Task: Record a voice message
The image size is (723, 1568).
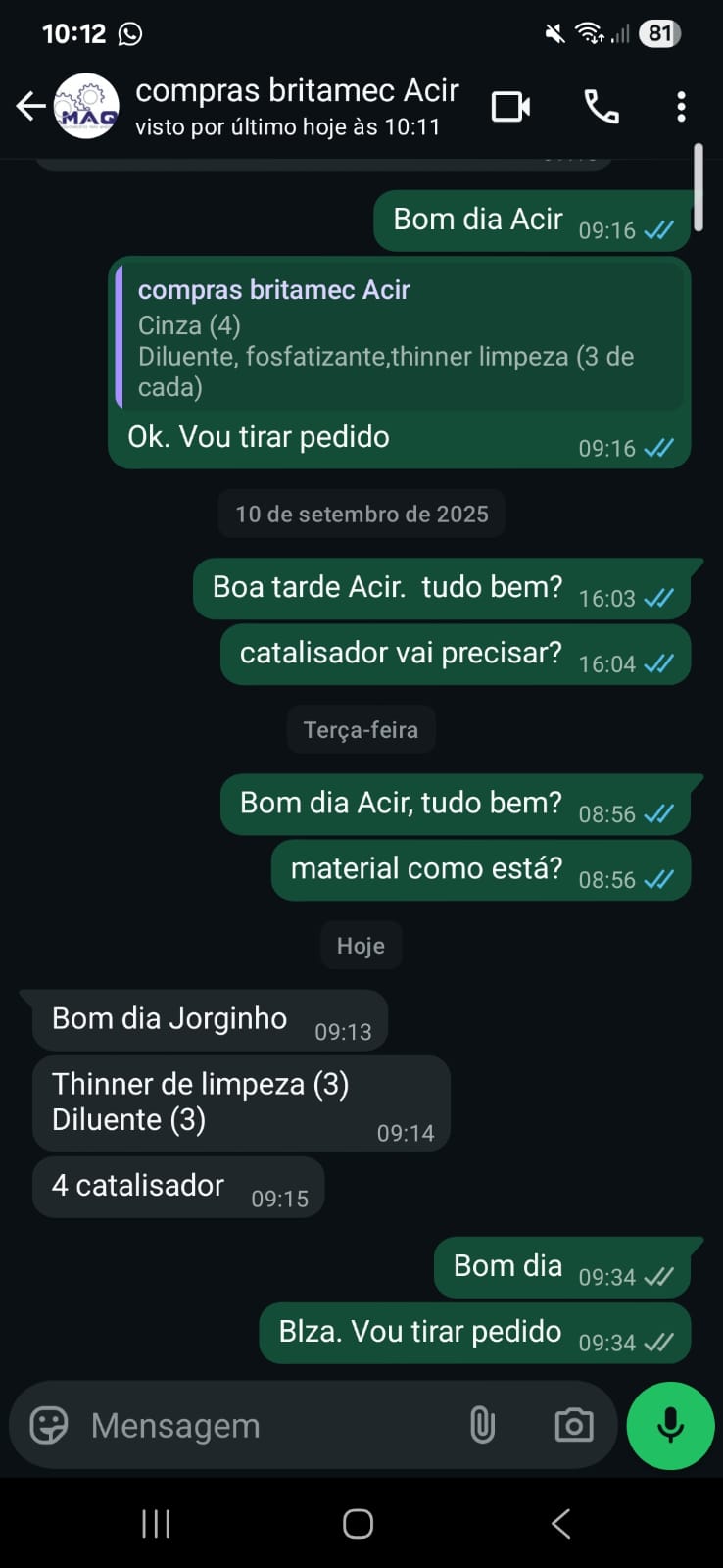Action: (x=670, y=1425)
